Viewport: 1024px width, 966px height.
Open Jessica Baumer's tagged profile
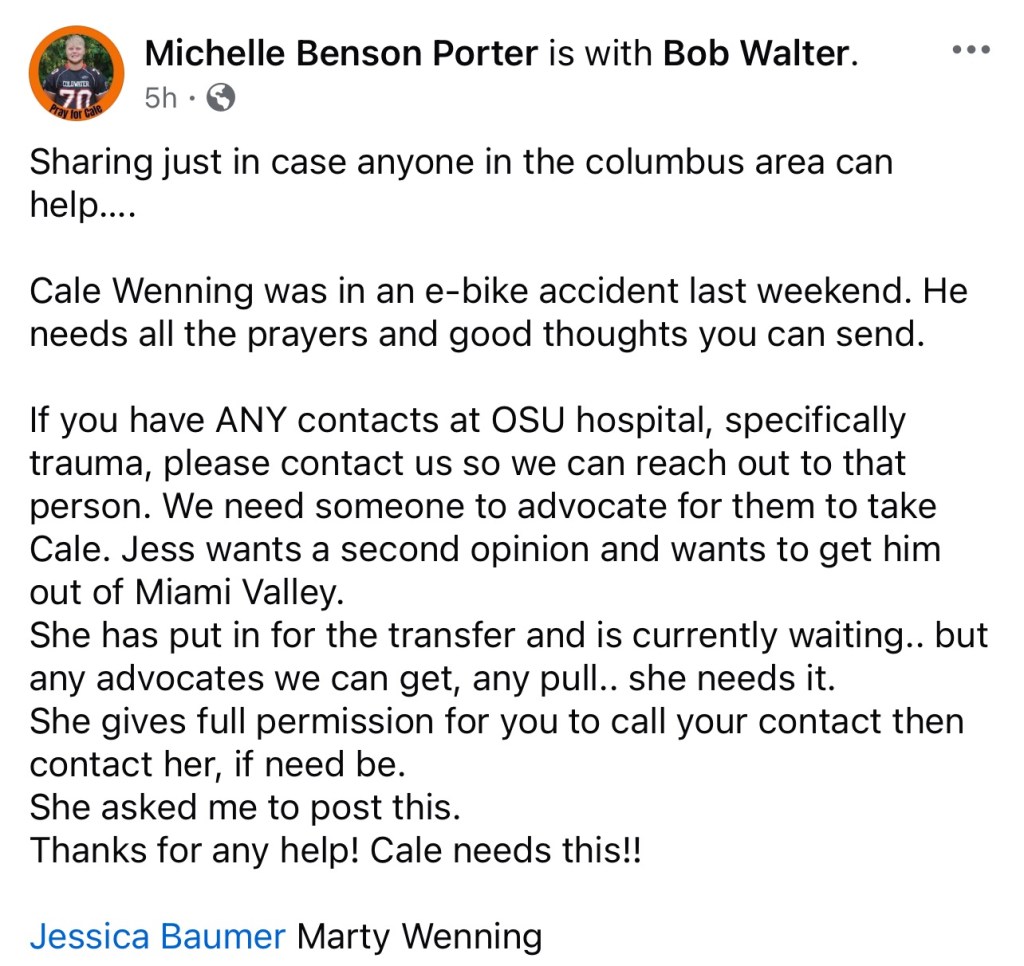click(157, 937)
